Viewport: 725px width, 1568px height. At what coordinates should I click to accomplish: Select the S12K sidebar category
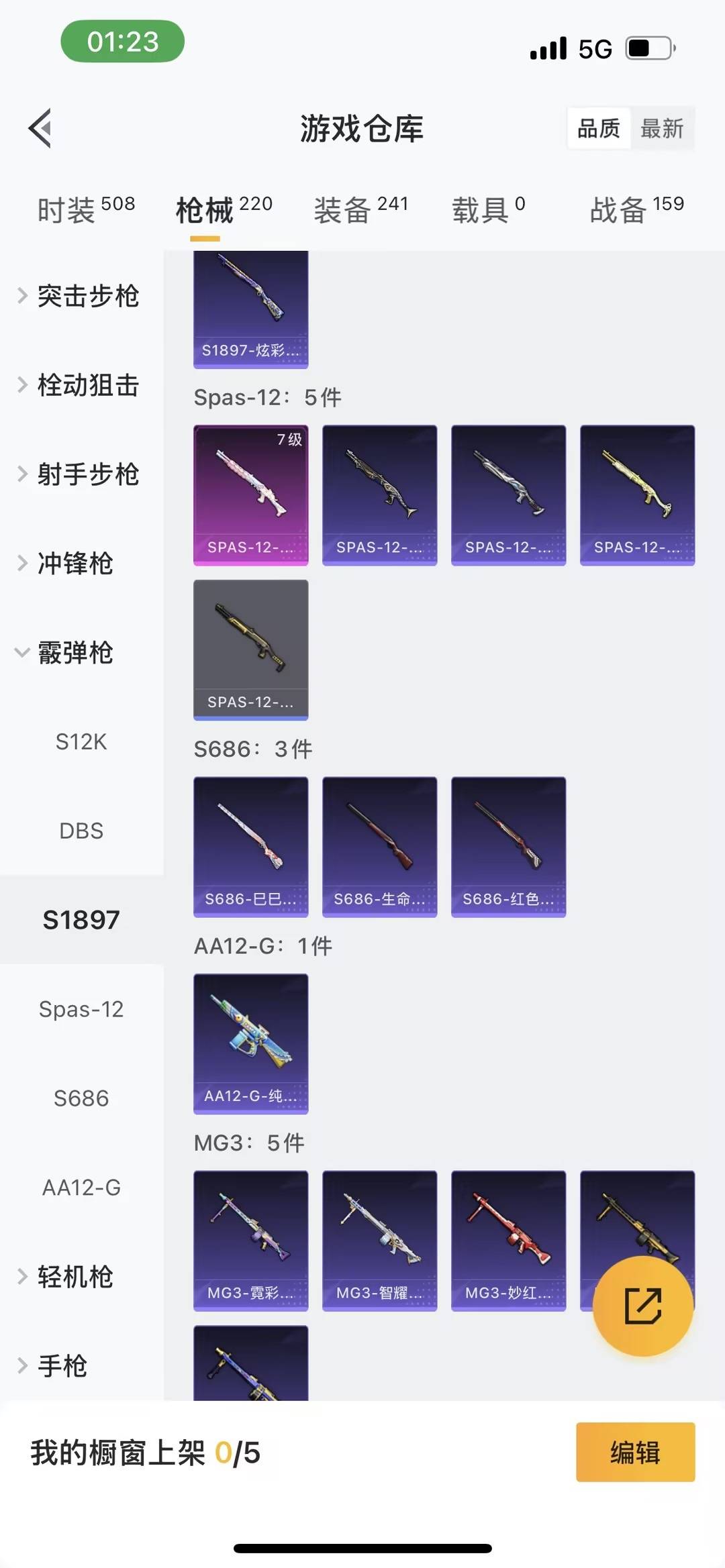[81, 742]
